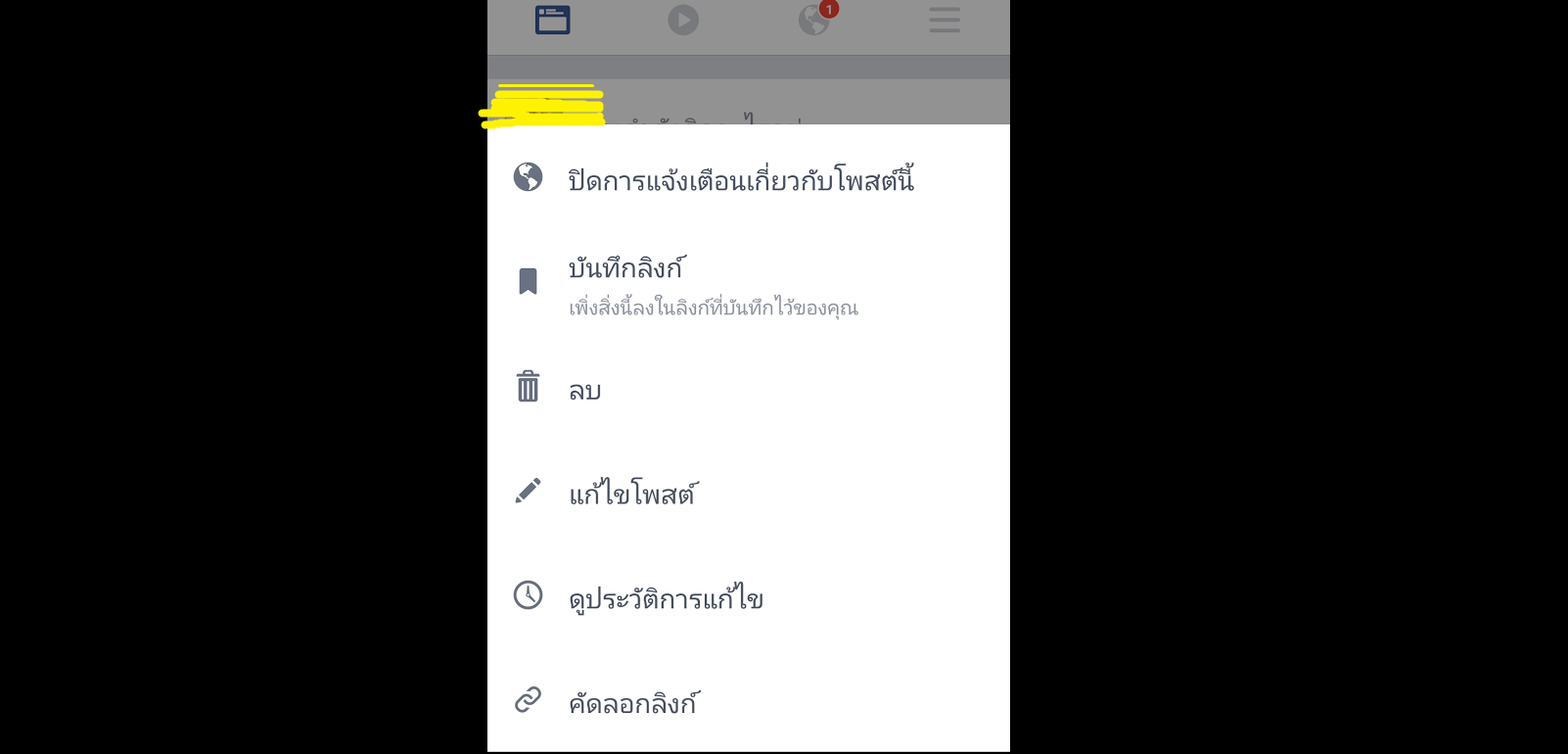Delete the post (ลบ)
Image resolution: width=1568 pixels, height=754 pixels.
(x=584, y=391)
